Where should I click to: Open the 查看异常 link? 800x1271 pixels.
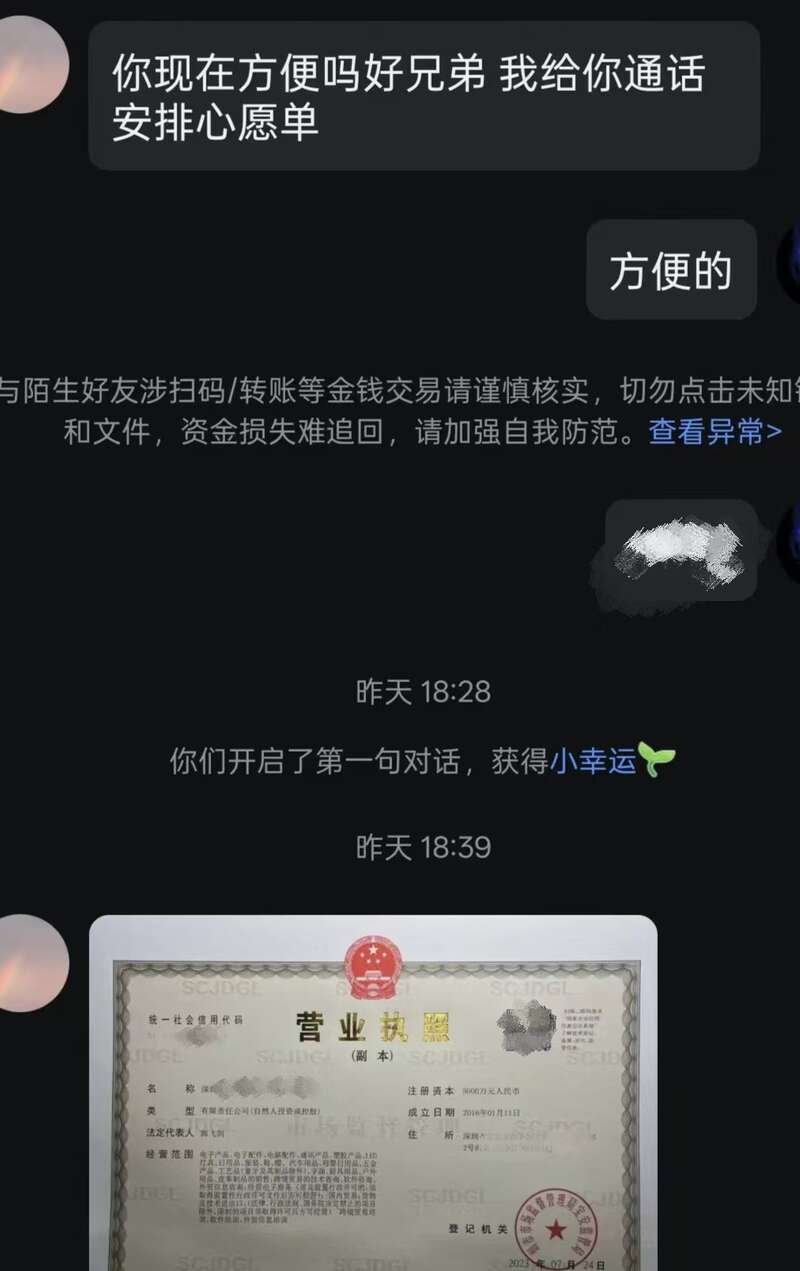[x=714, y=432]
